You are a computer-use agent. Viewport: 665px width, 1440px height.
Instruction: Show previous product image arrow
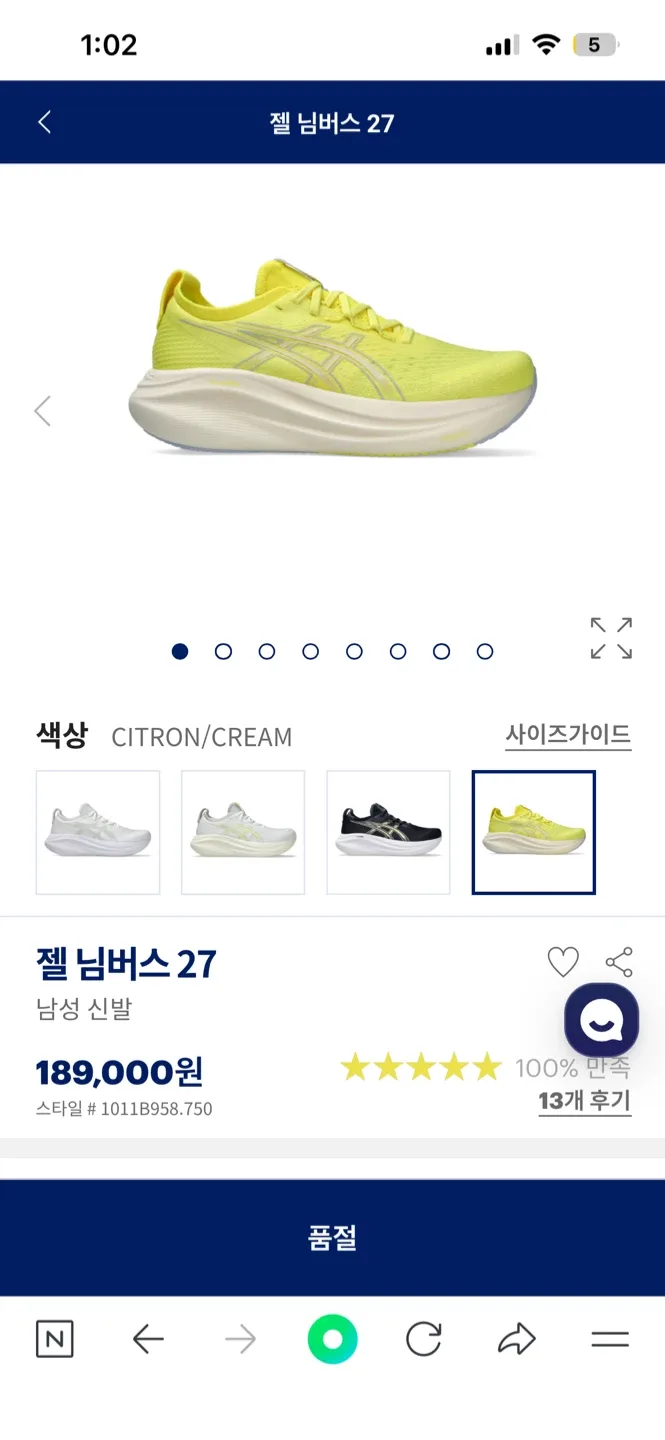click(42, 411)
